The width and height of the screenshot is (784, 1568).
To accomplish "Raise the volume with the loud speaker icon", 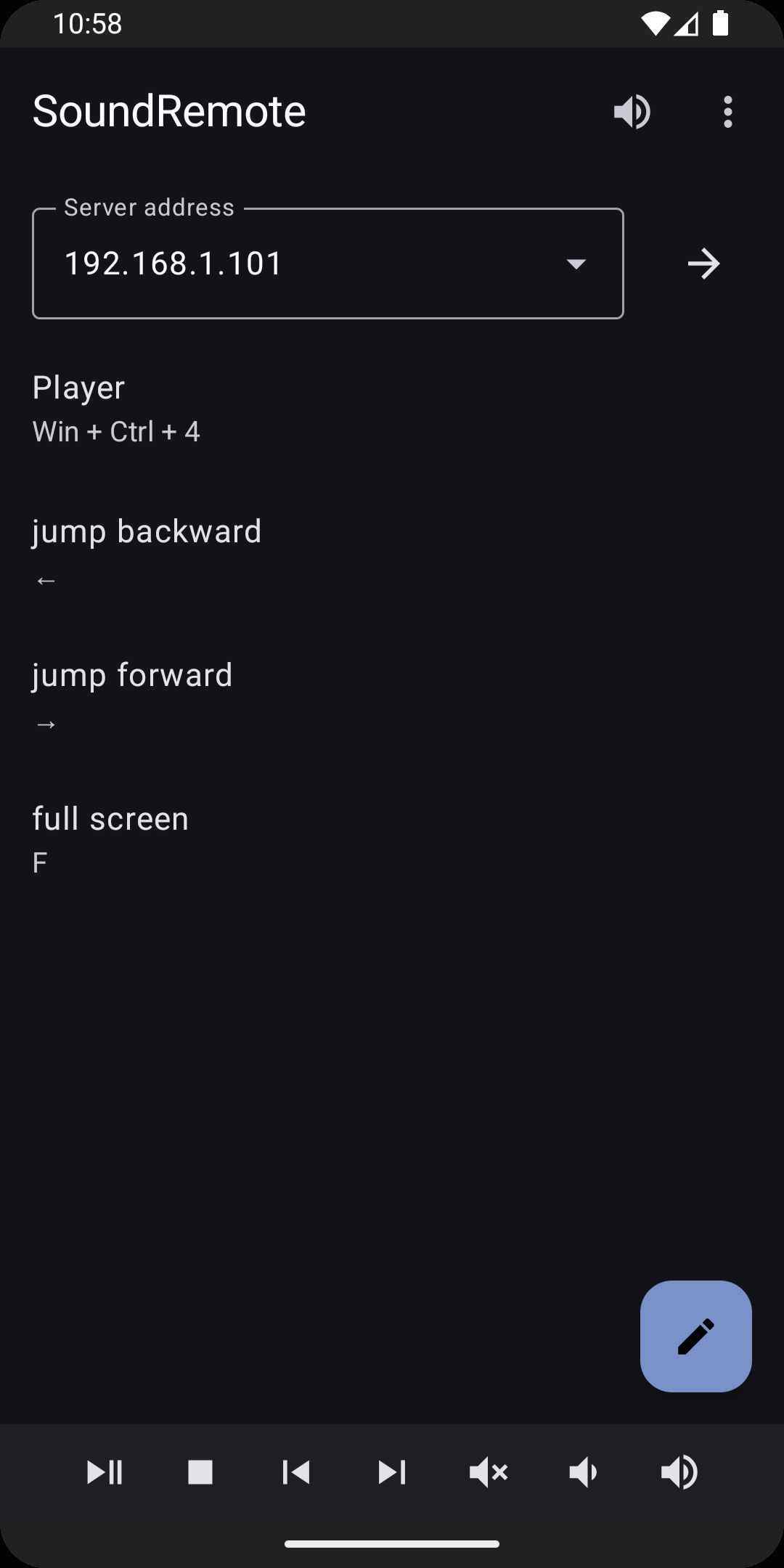I will [679, 1472].
